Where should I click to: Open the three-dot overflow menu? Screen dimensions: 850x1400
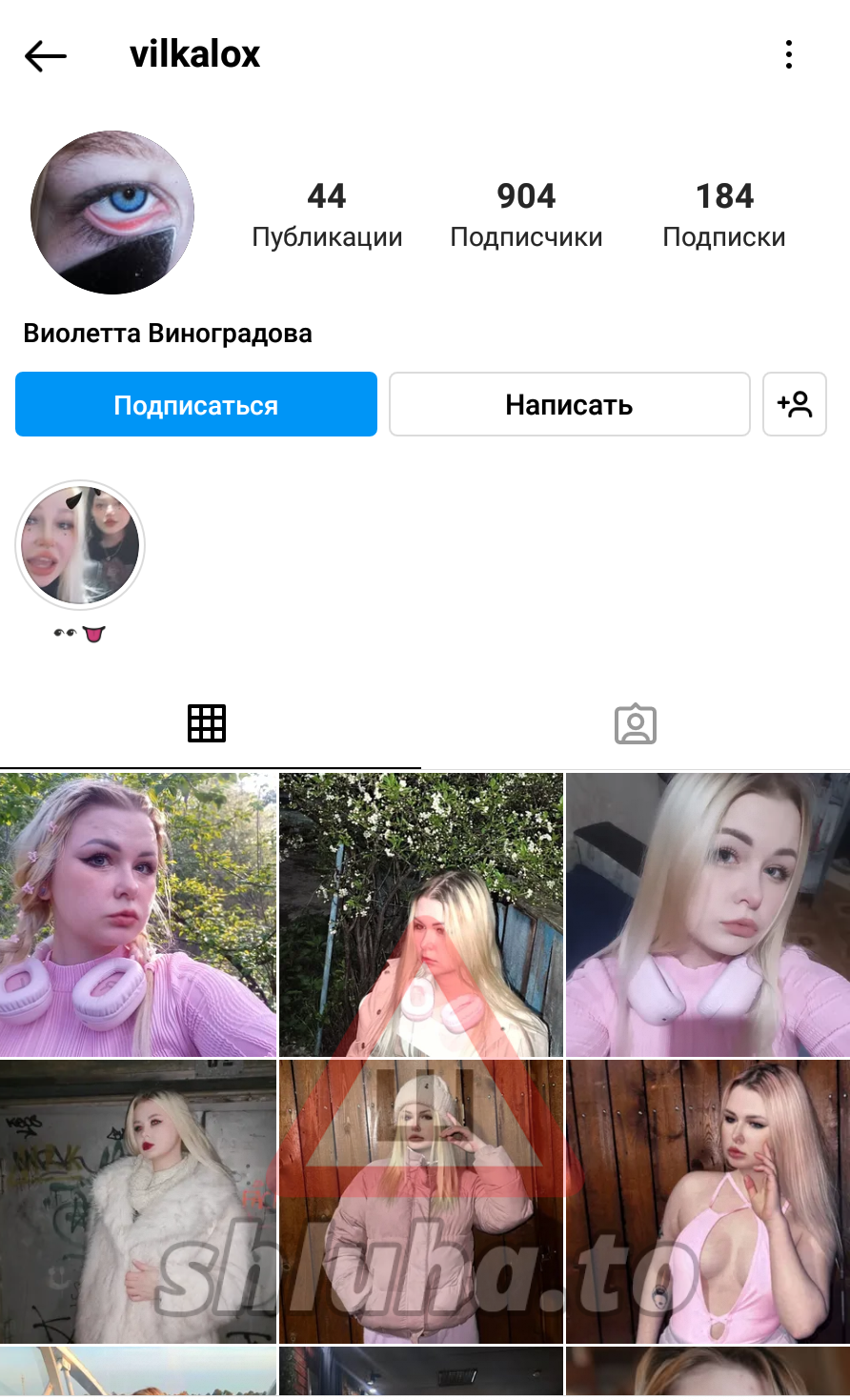click(789, 54)
